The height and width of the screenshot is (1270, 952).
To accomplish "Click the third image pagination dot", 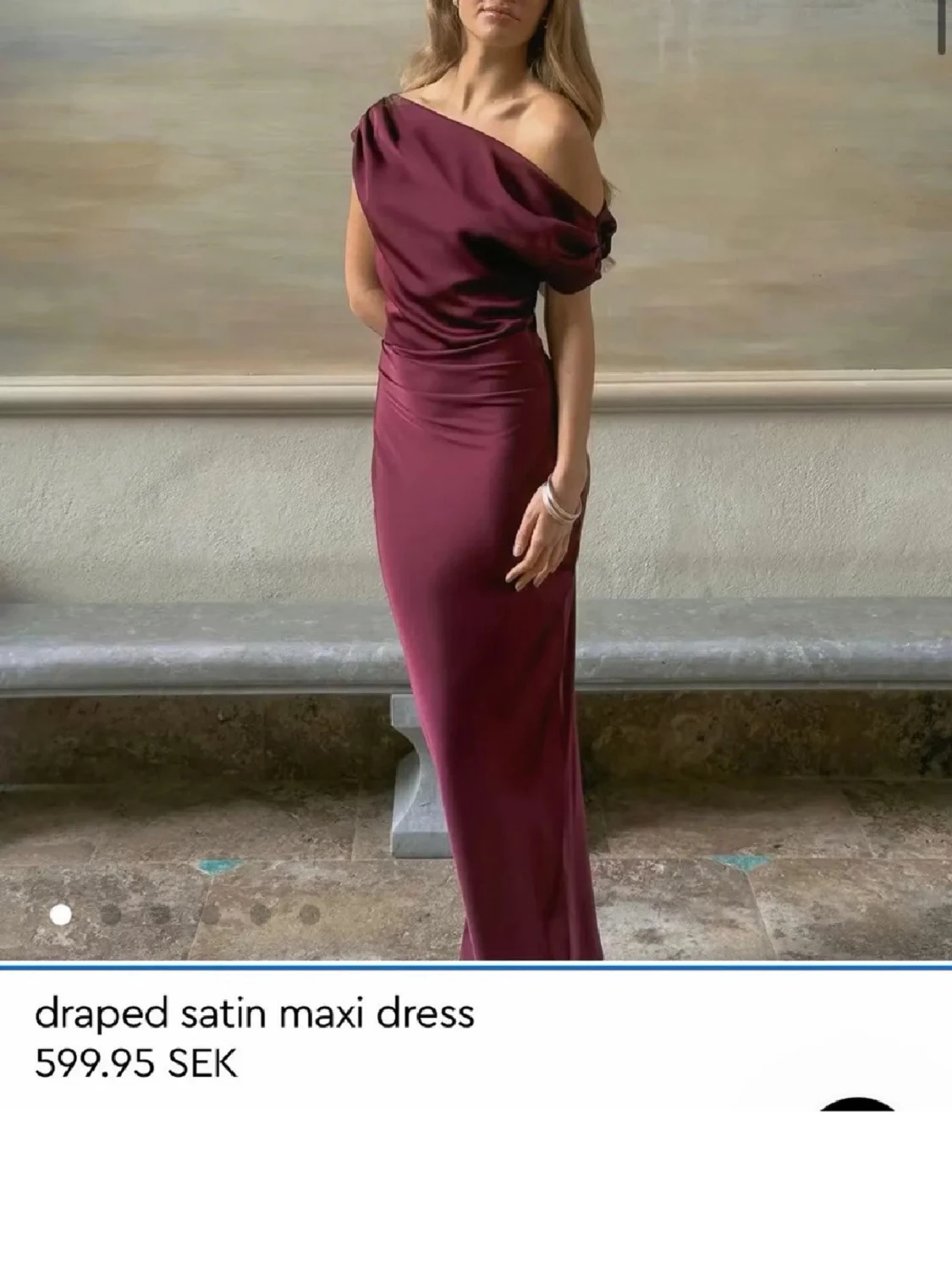I will click(159, 915).
